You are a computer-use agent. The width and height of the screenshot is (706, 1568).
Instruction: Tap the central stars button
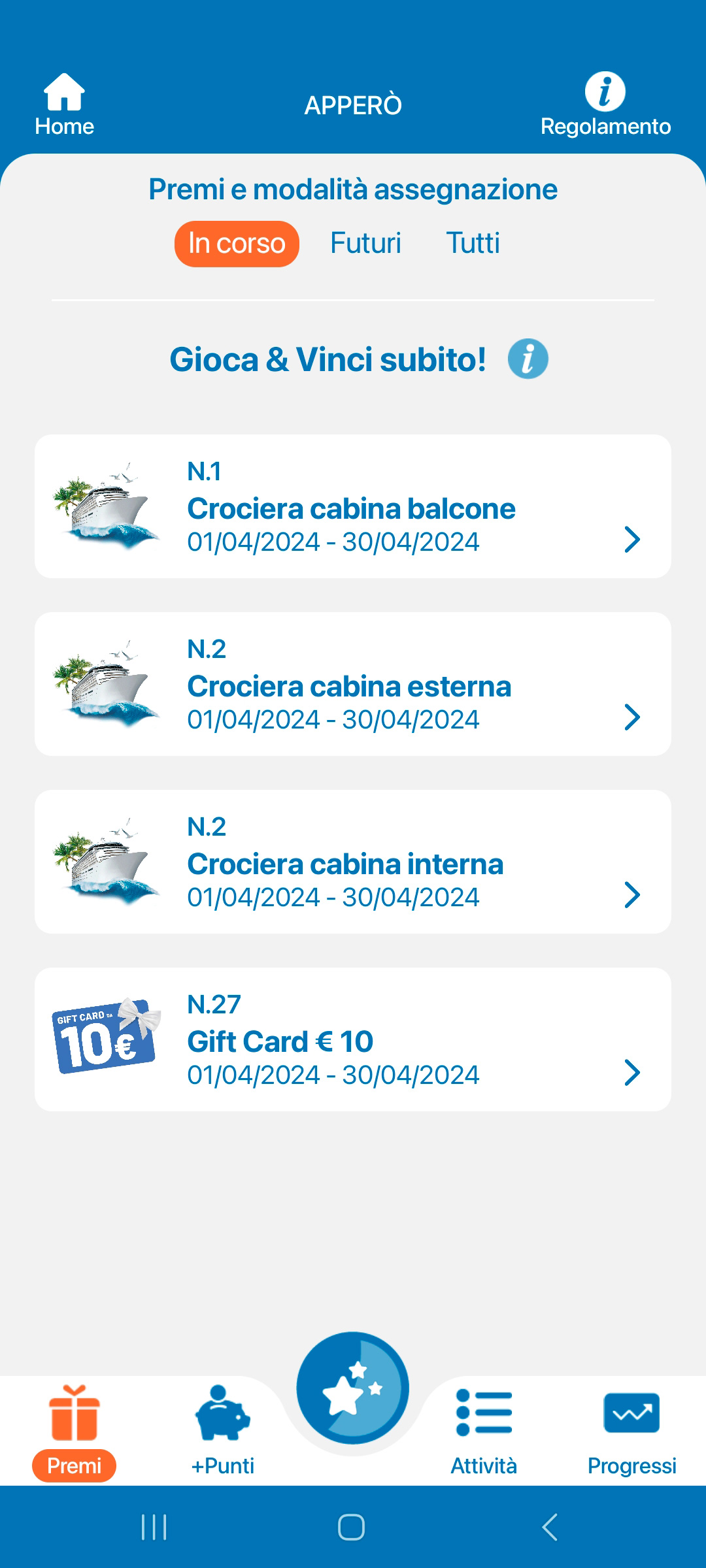pyautogui.click(x=353, y=1388)
